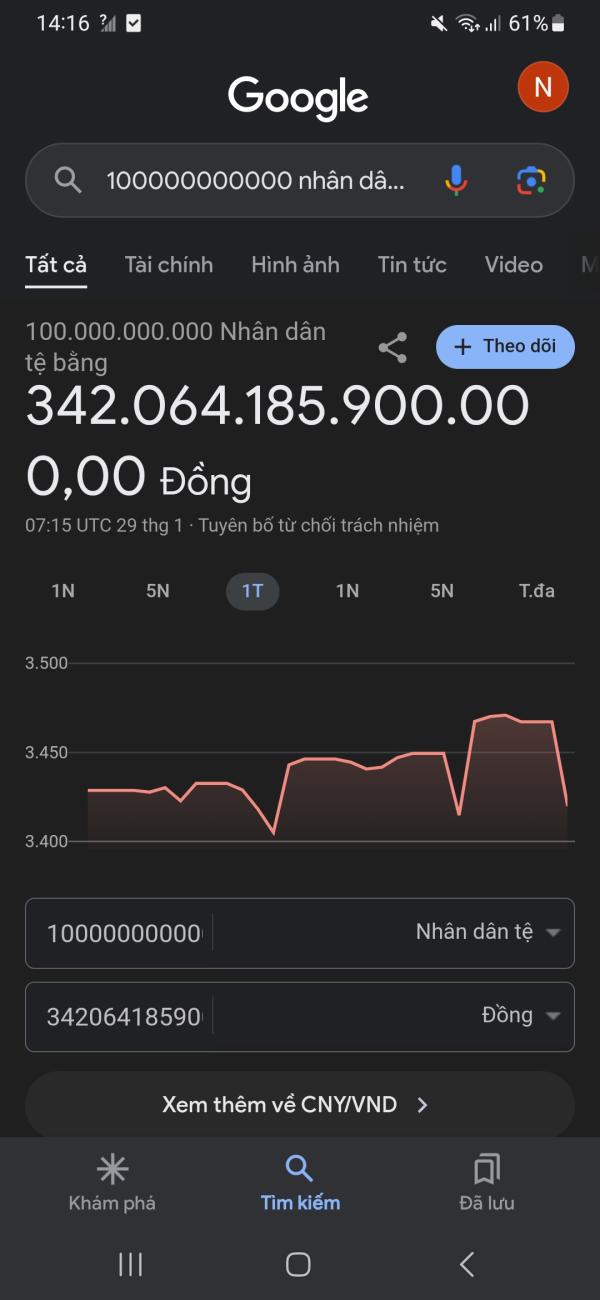Switch to the Tin tức tab
This screenshot has height=1300, width=600.
(412, 265)
